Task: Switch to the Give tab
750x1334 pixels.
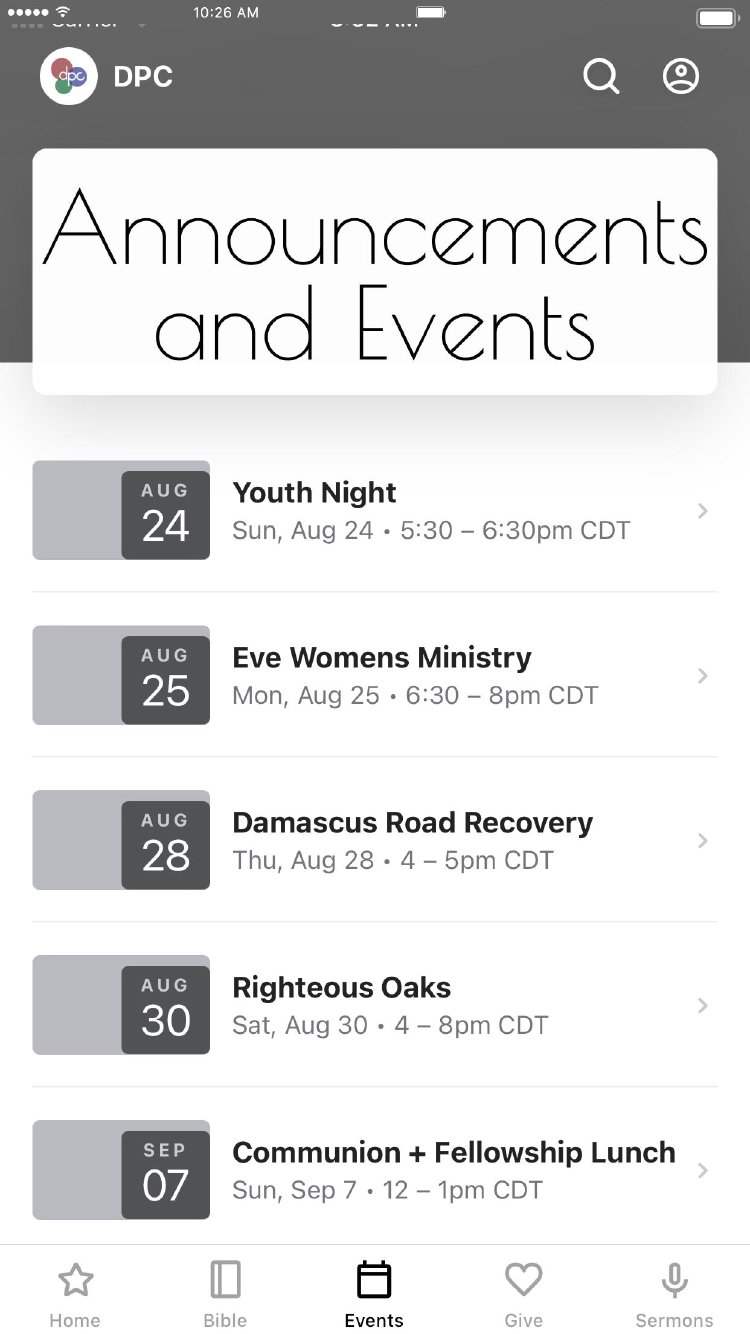Action: tap(523, 1293)
